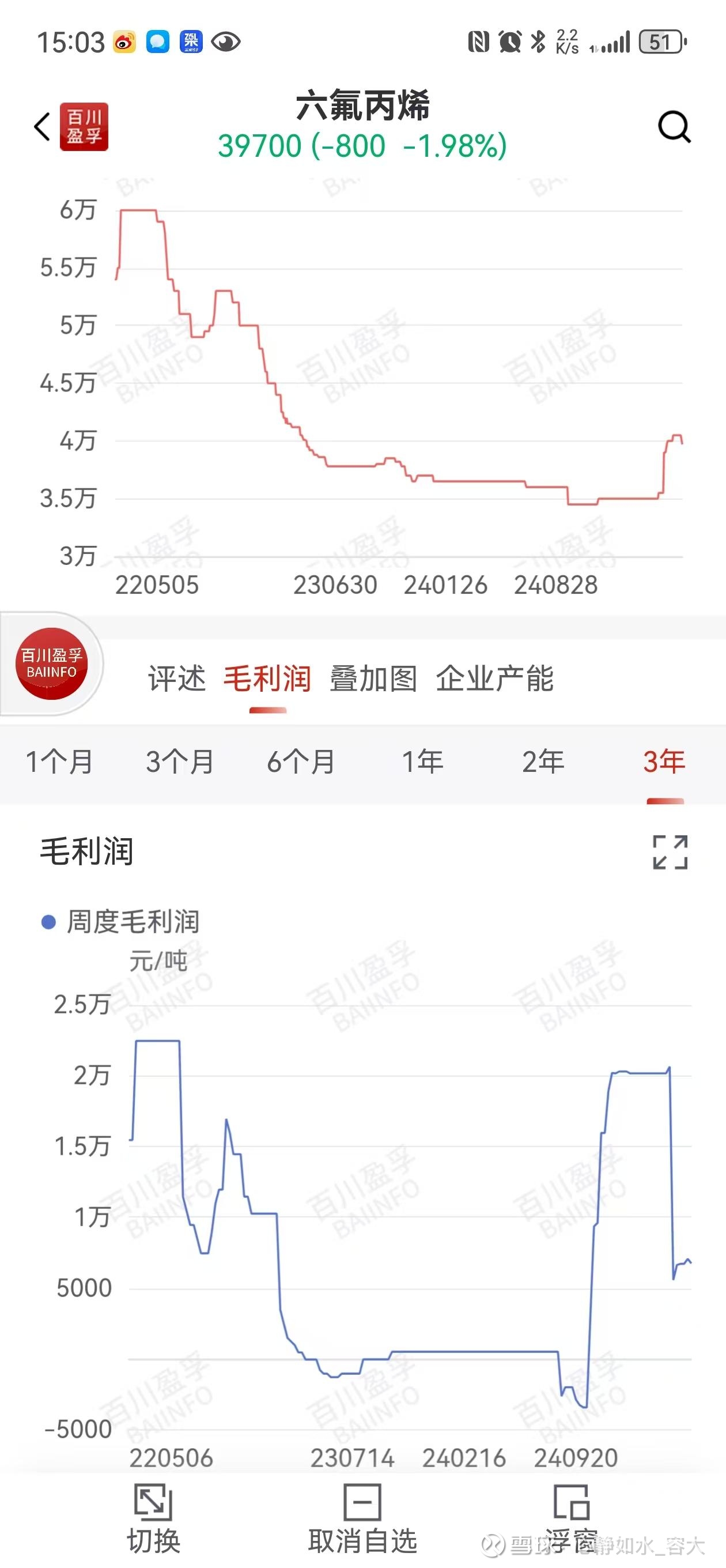View the 企业产能 tab
Image resolution: width=726 pixels, height=1568 pixels.
(494, 678)
